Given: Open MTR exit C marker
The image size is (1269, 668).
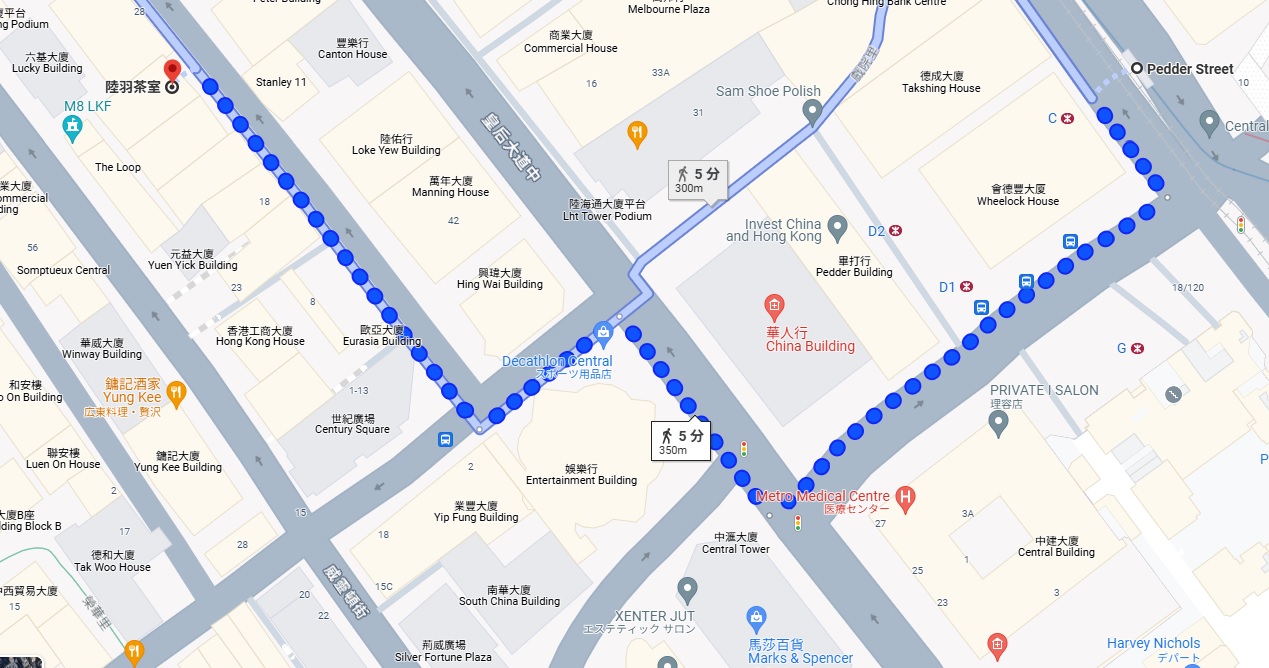Looking at the screenshot, I should [1068, 118].
